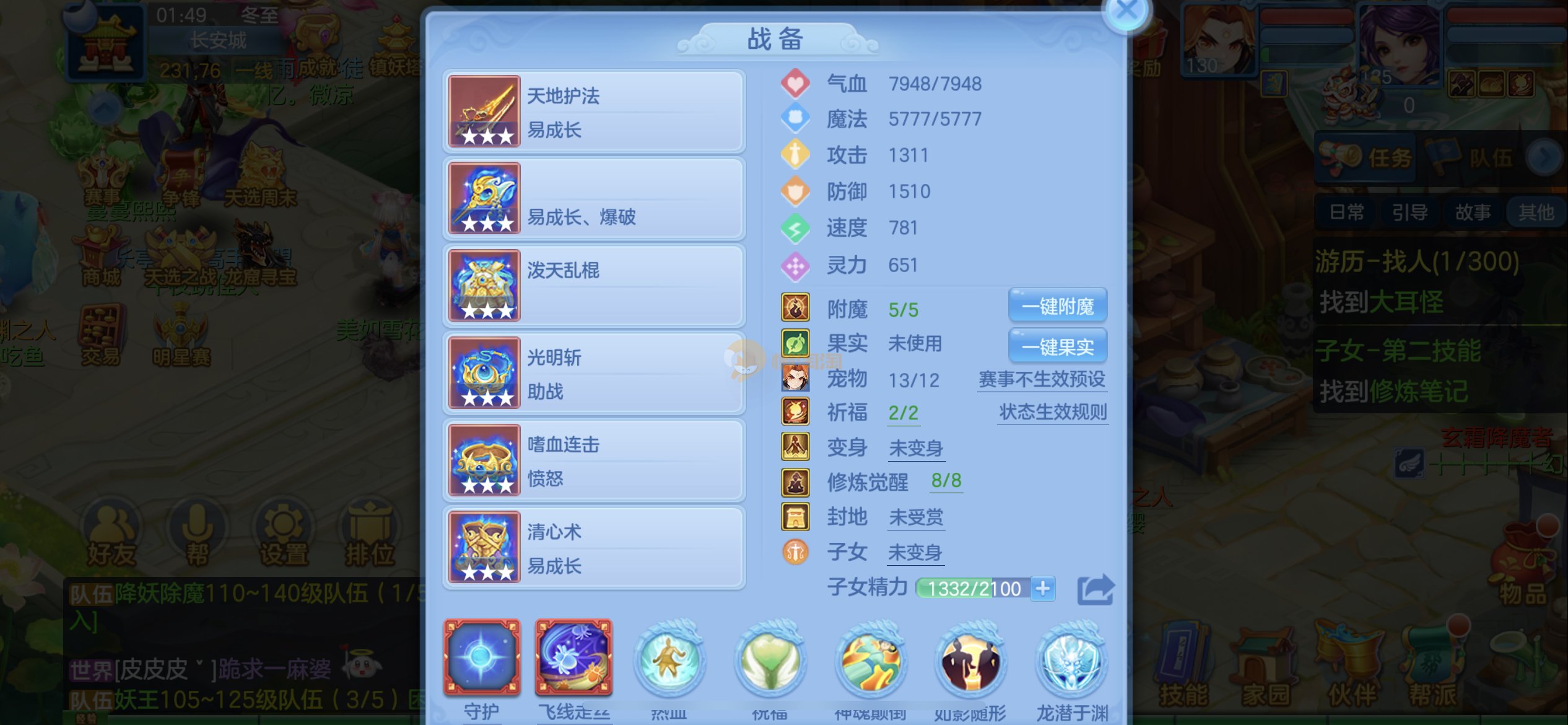Share the 战备 stats
Viewport: 1568px width, 725px height.
click(1095, 589)
